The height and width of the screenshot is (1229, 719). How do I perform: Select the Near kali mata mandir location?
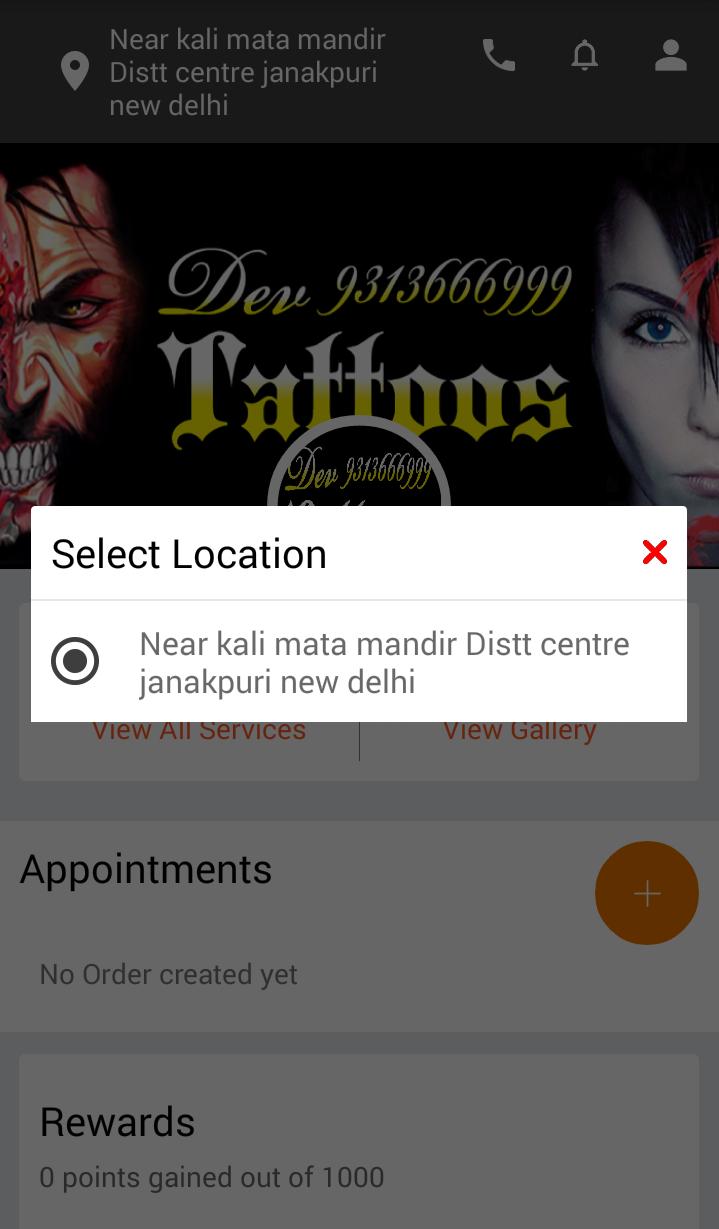[x=75, y=662]
